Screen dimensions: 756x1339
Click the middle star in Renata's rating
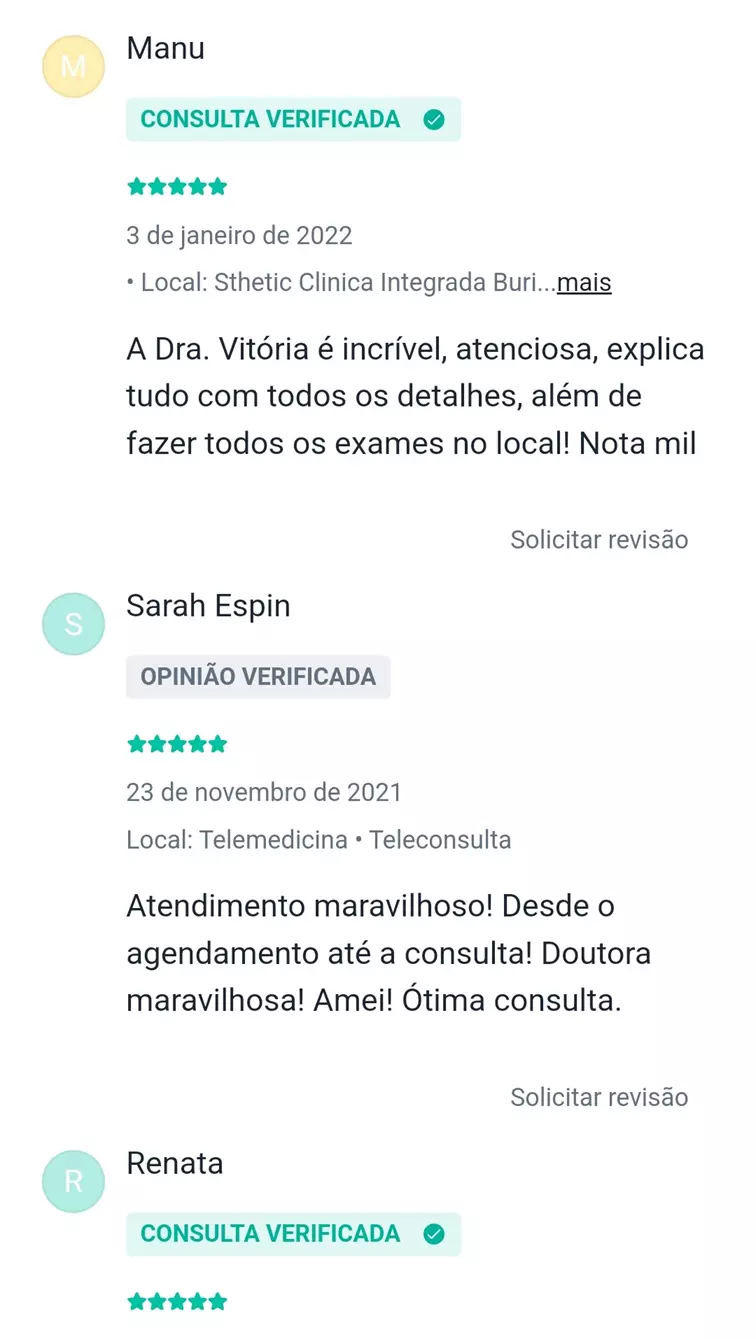tap(176, 1301)
